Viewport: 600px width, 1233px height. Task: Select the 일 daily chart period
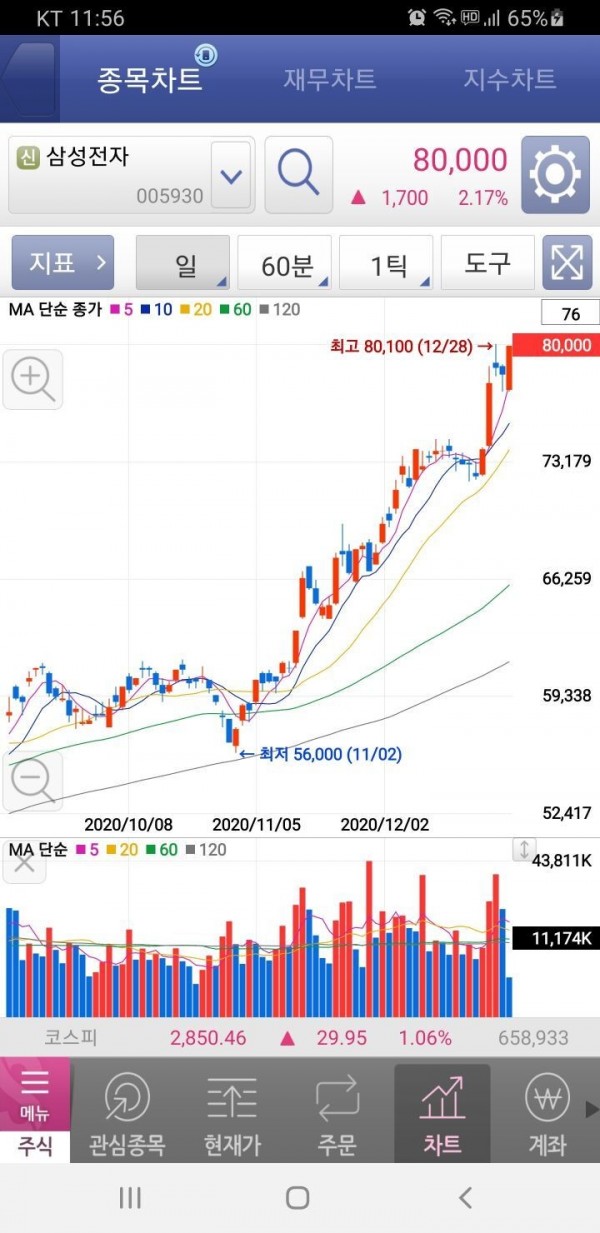183,263
